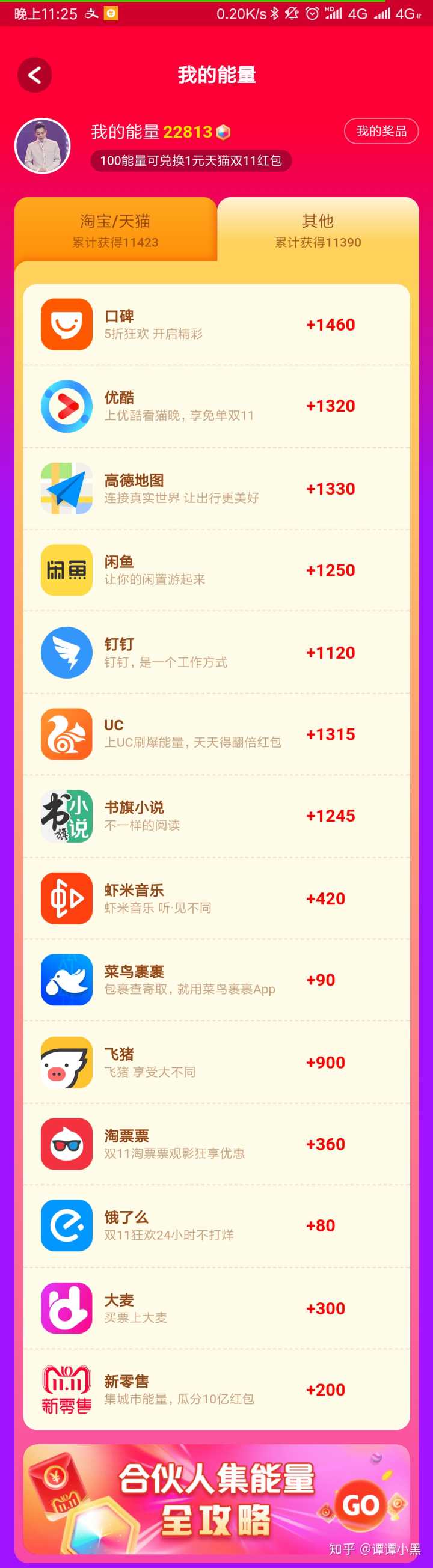433x1568 pixels.
Task: Open the 飞猪 row
Action: click(x=216, y=1061)
